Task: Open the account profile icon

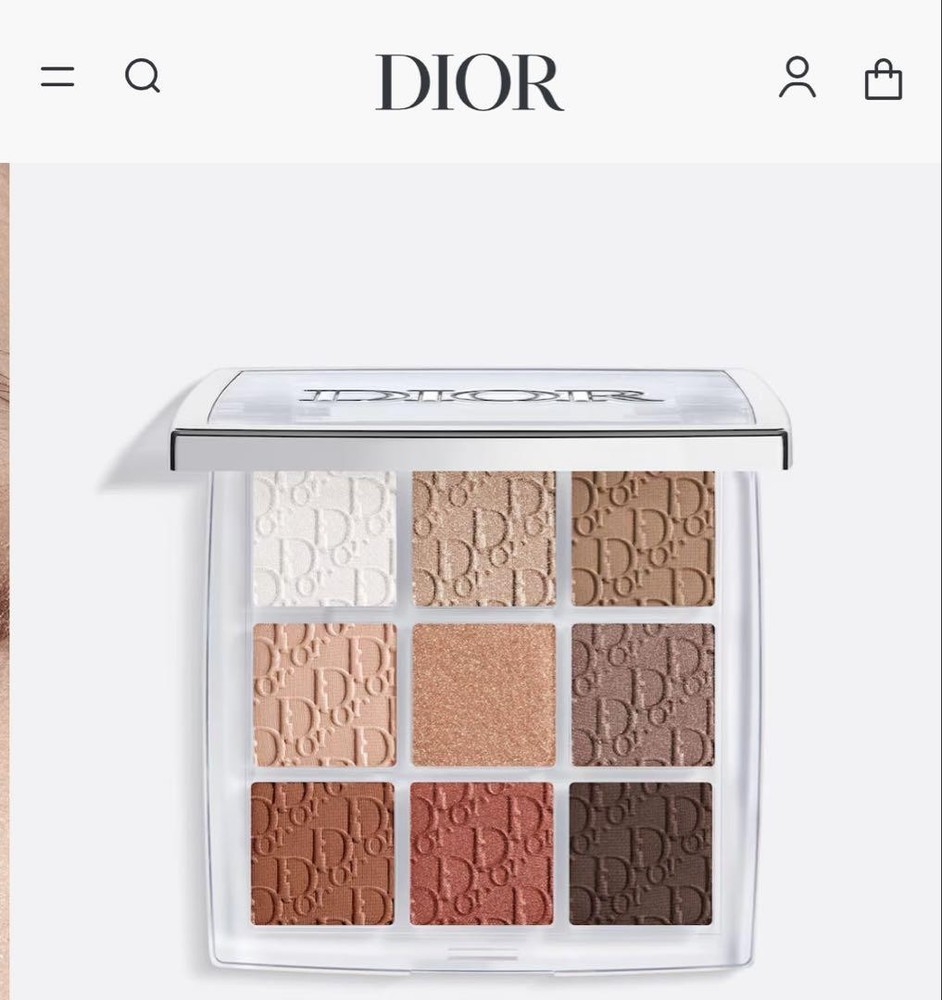Action: pyautogui.click(x=797, y=78)
